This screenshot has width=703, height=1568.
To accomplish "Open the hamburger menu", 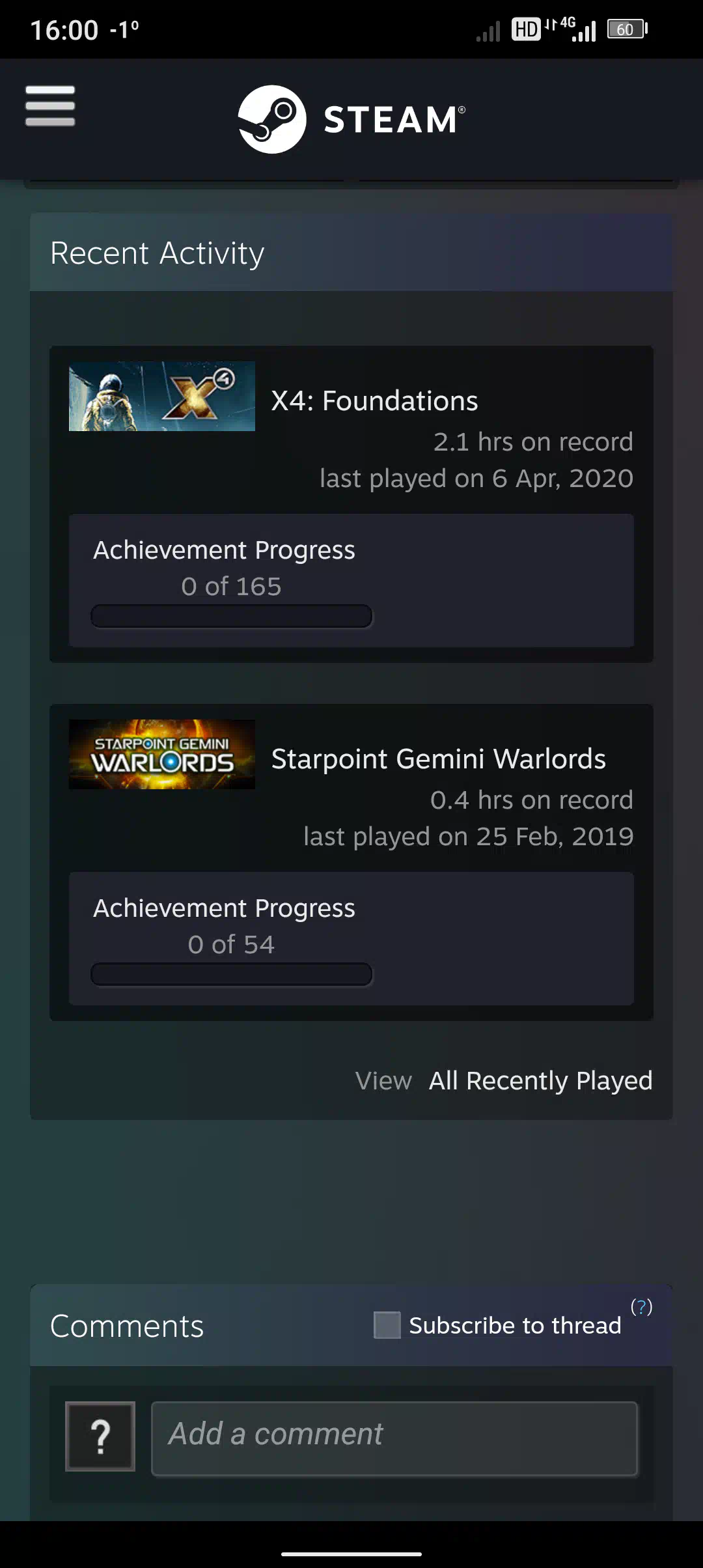I will pos(50,106).
